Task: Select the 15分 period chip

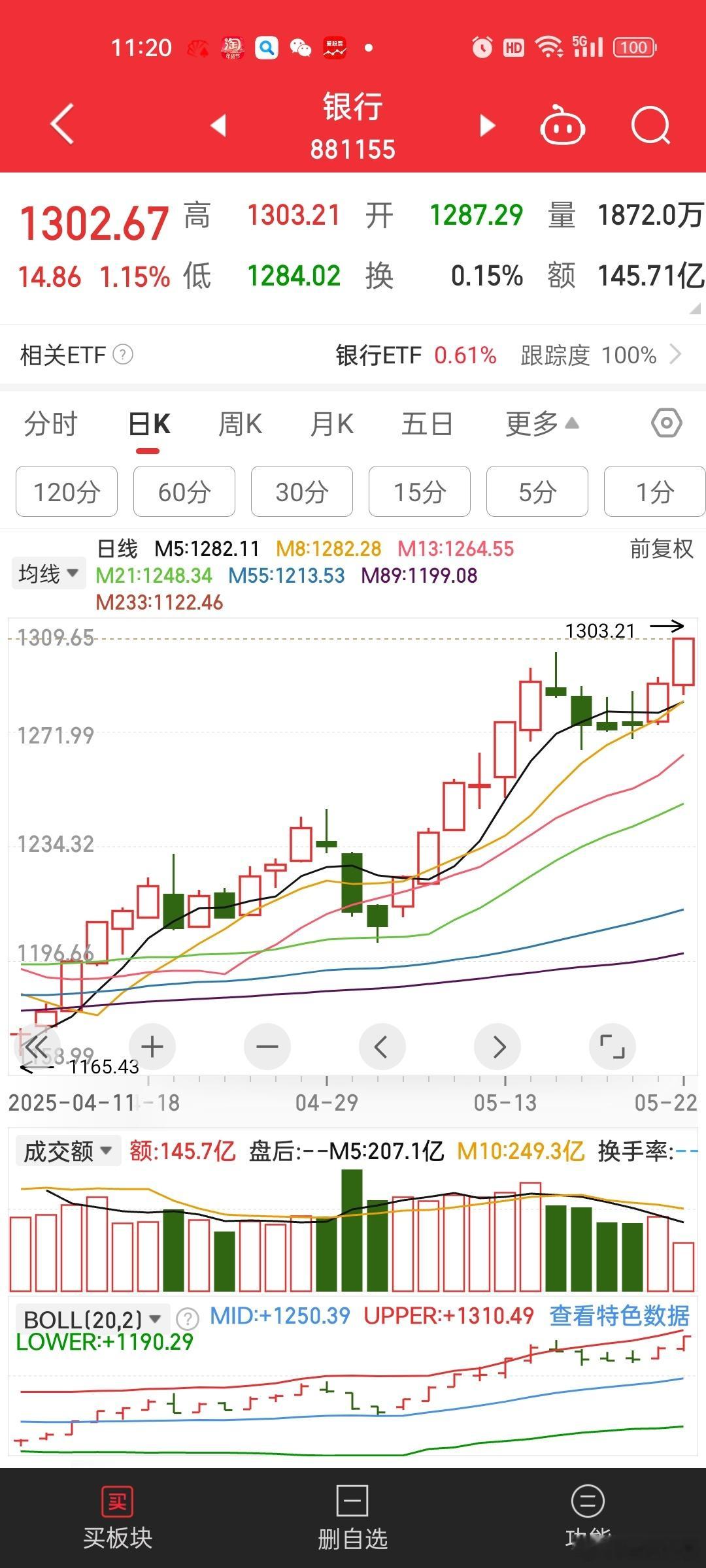Action: pos(420,491)
